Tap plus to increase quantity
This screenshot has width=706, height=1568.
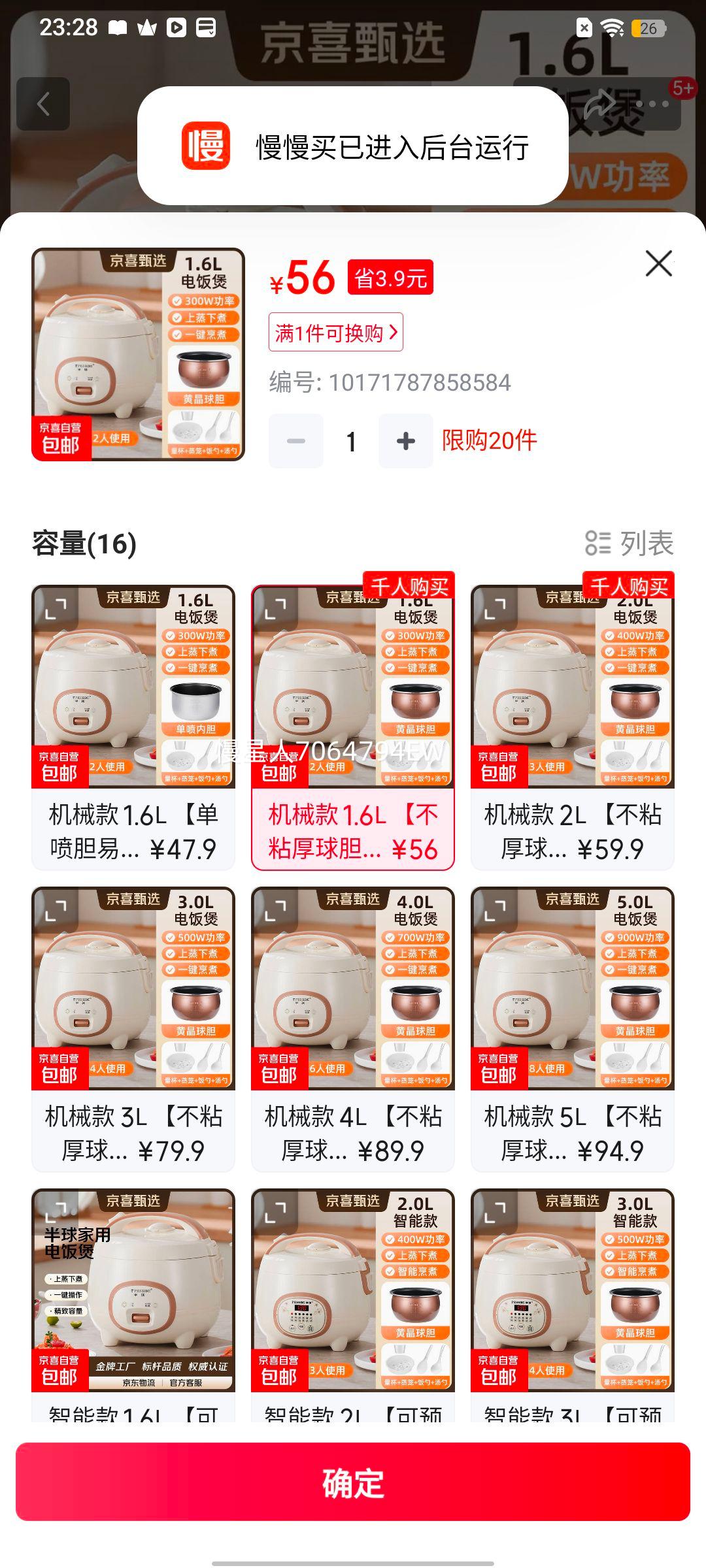(405, 441)
